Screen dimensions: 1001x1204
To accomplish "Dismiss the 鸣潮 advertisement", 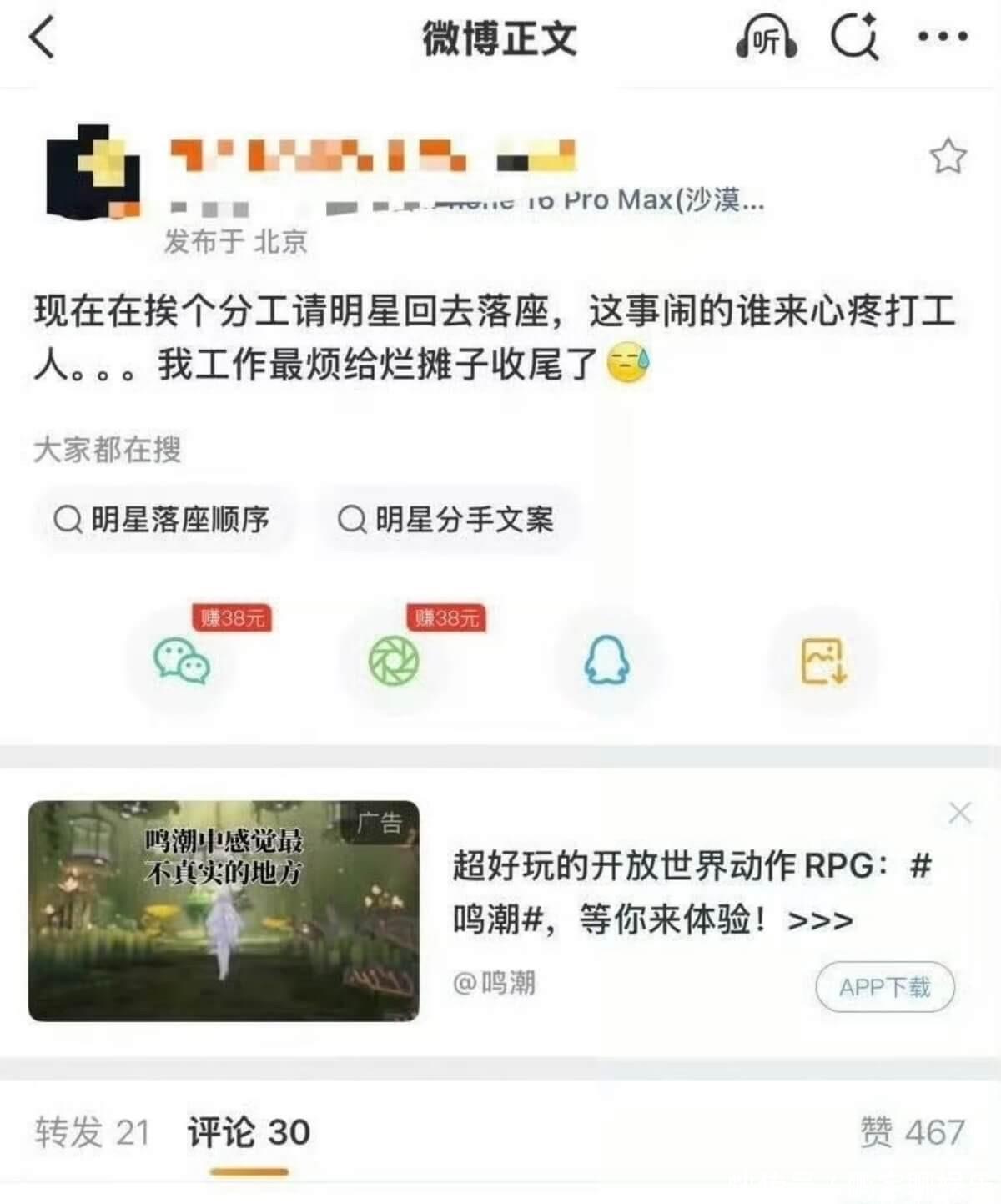I will (959, 813).
